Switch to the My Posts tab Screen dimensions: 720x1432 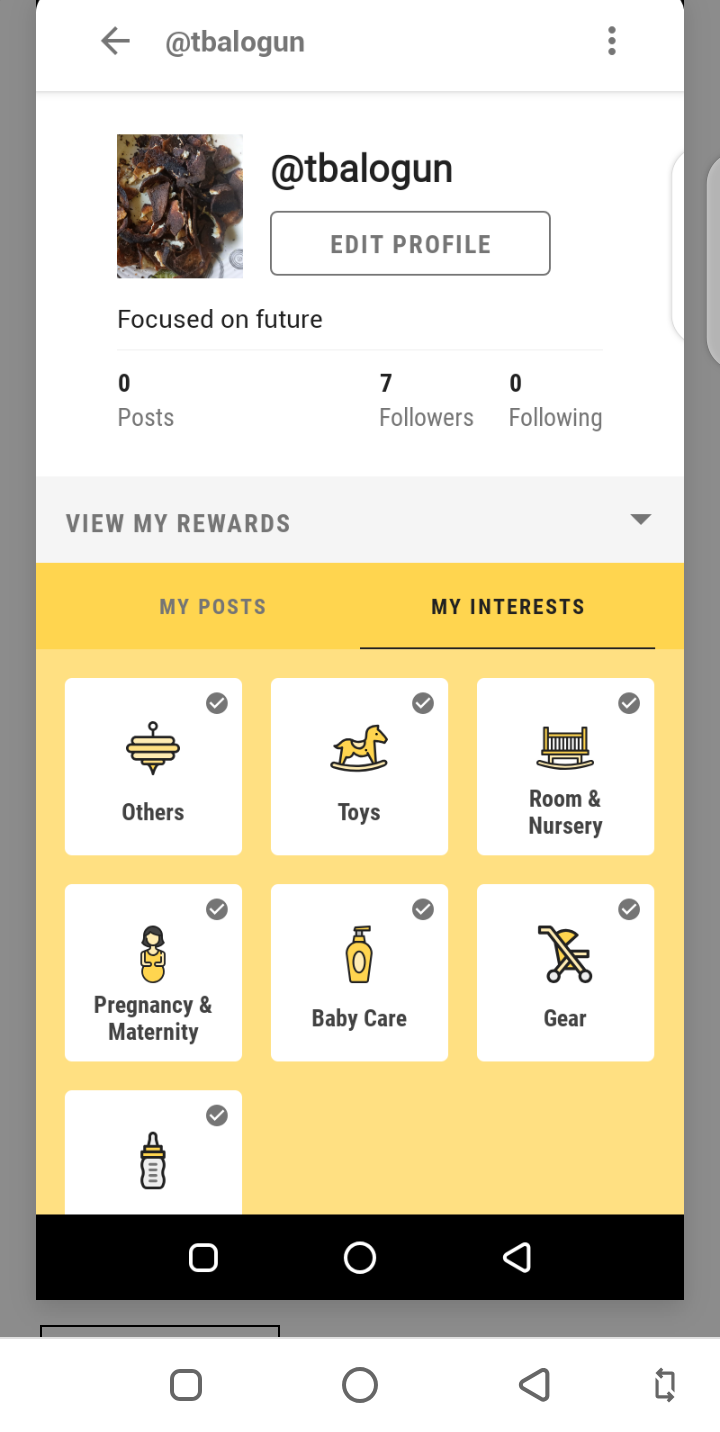pyautogui.click(x=212, y=606)
